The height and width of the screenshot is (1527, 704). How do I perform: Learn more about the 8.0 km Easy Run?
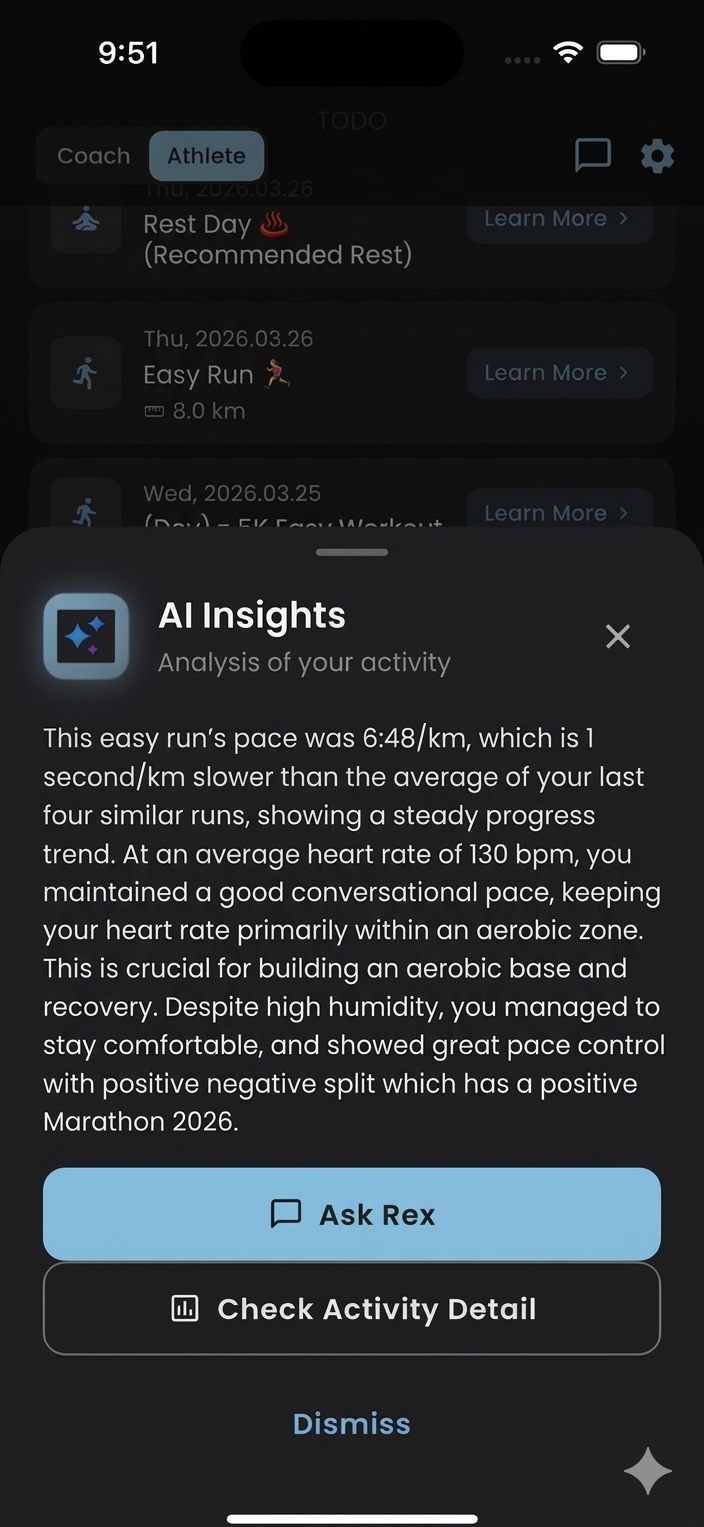click(559, 373)
